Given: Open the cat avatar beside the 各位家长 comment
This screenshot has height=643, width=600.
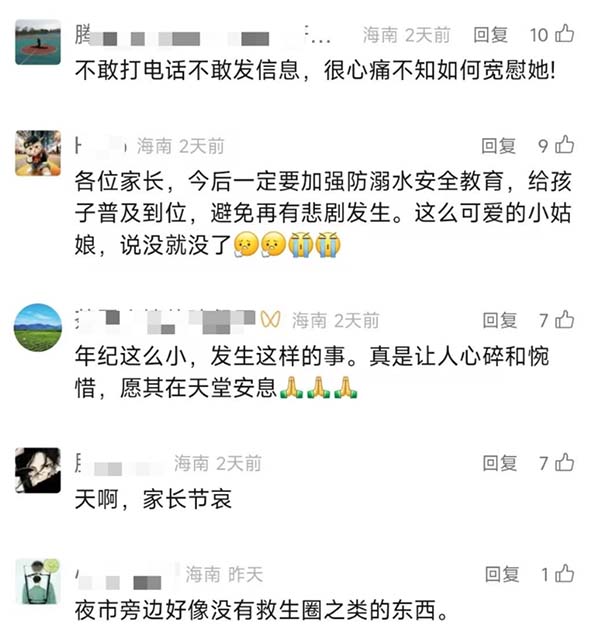Looking at the screenshot, I should [38, 152].
